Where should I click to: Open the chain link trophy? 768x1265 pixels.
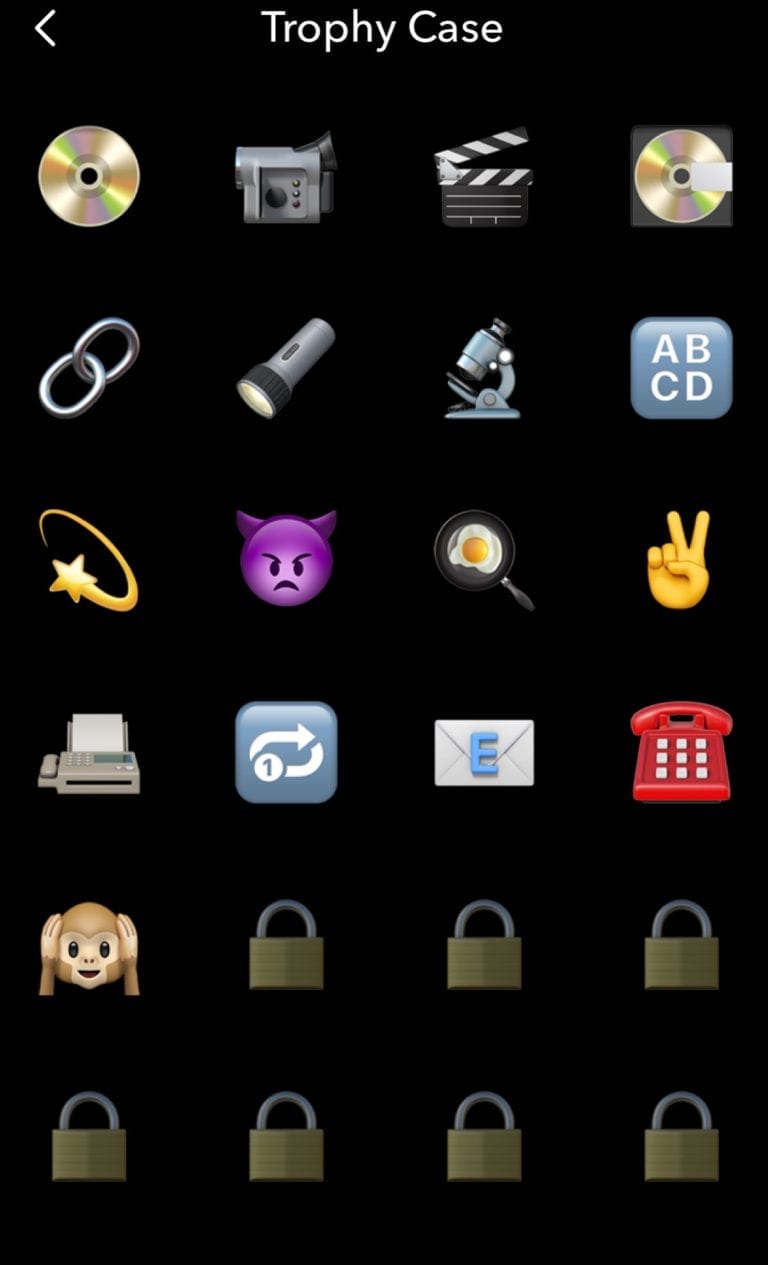click(89, 367)
